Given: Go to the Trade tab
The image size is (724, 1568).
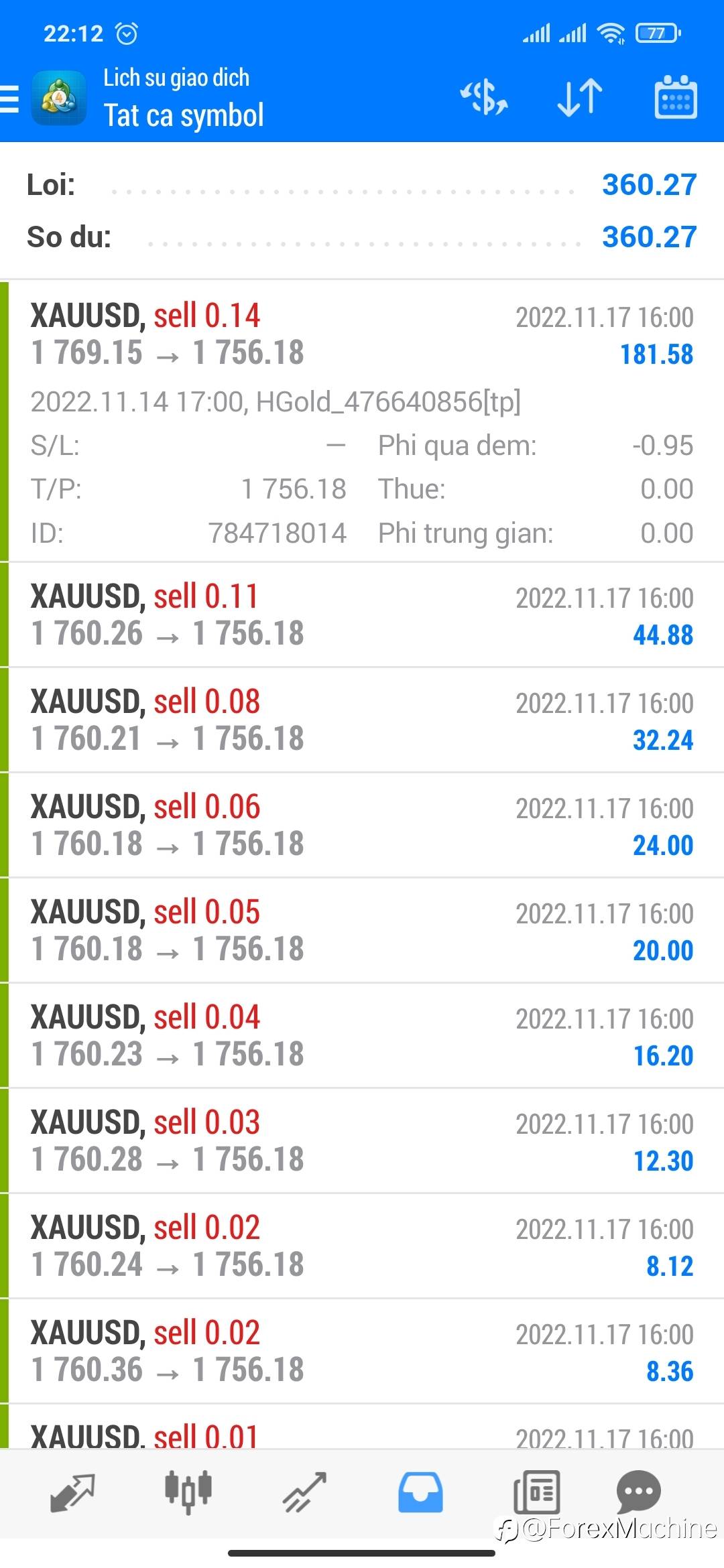Looking at the screenshot, I should tap(304, 1493).
